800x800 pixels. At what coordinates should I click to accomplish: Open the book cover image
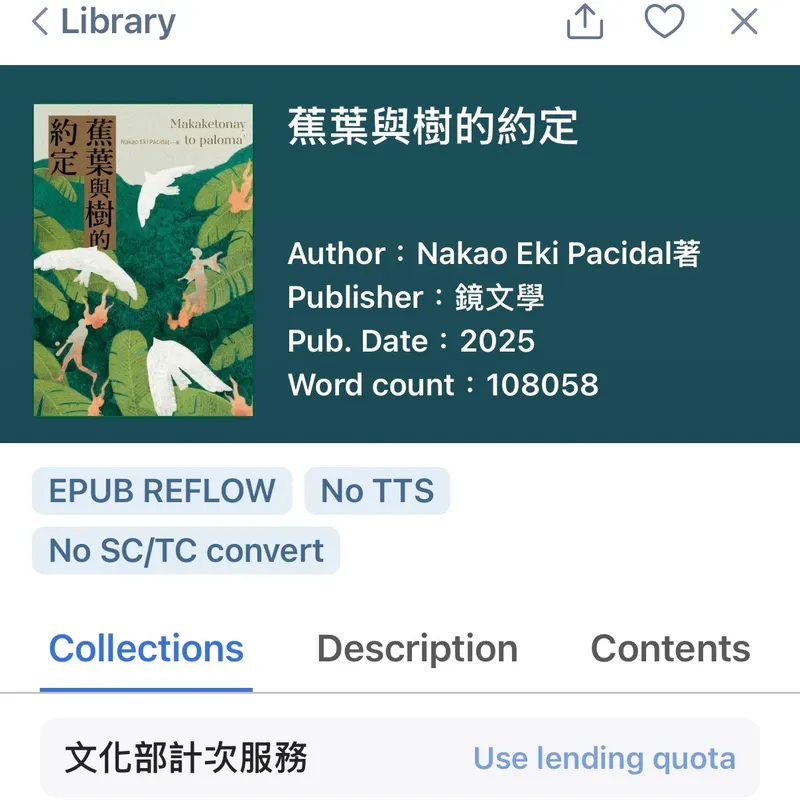(x=143, y=260)
